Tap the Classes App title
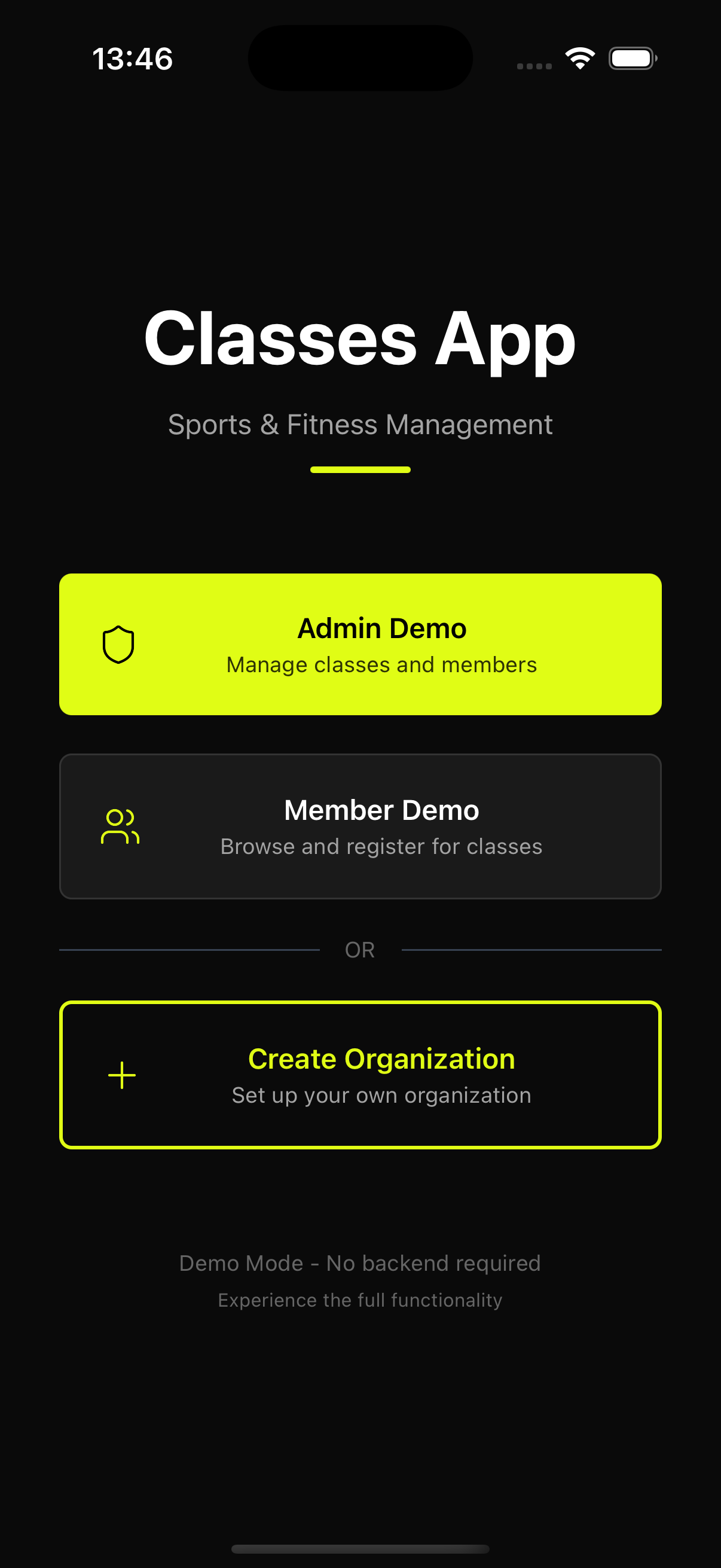The height and width of the screenshot is (1568, 721). click(360, 341)
